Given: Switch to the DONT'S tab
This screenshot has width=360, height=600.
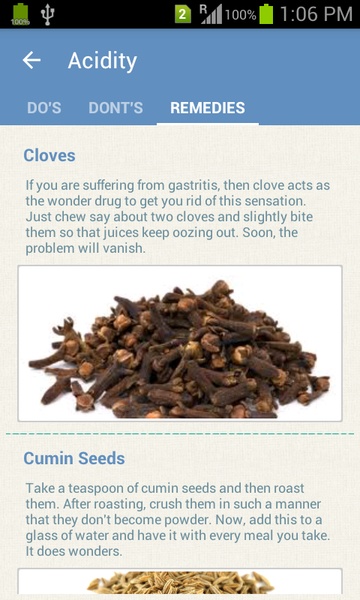Looking at the screenshot, I should [116, 108].
